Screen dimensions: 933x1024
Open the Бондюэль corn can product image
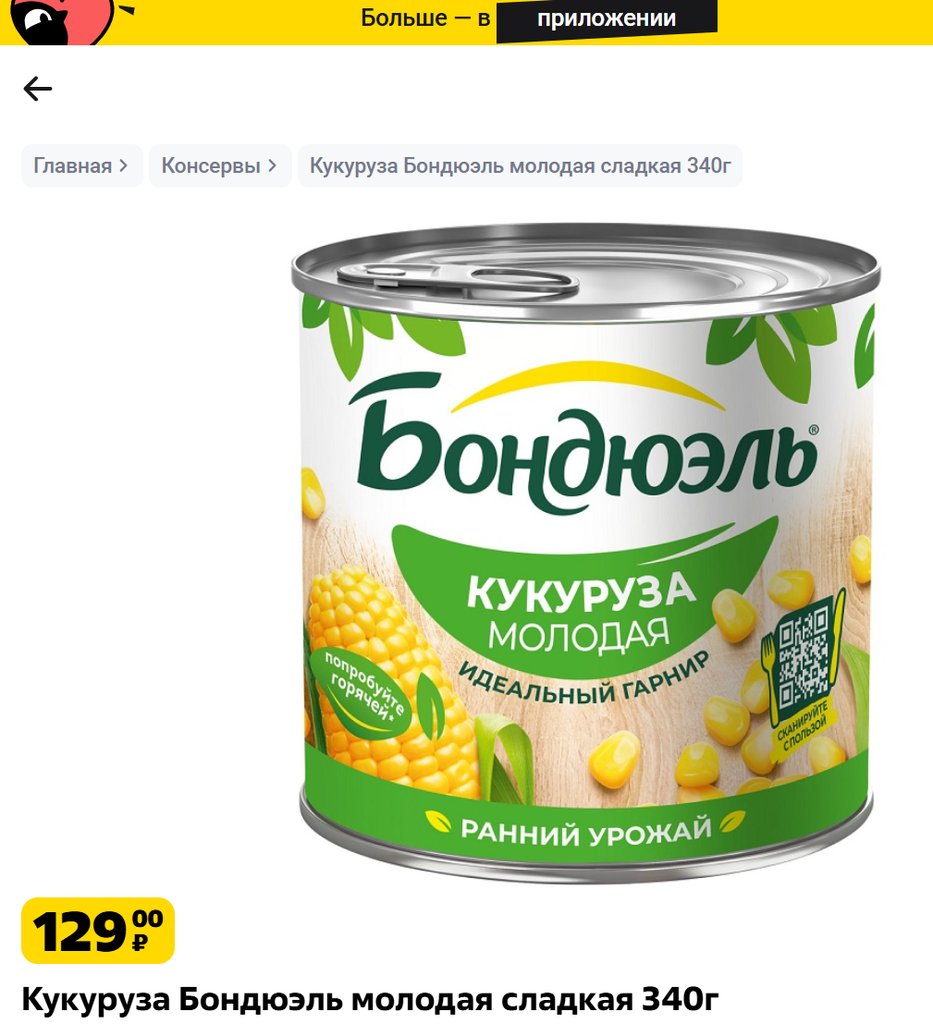click(585, 550)
